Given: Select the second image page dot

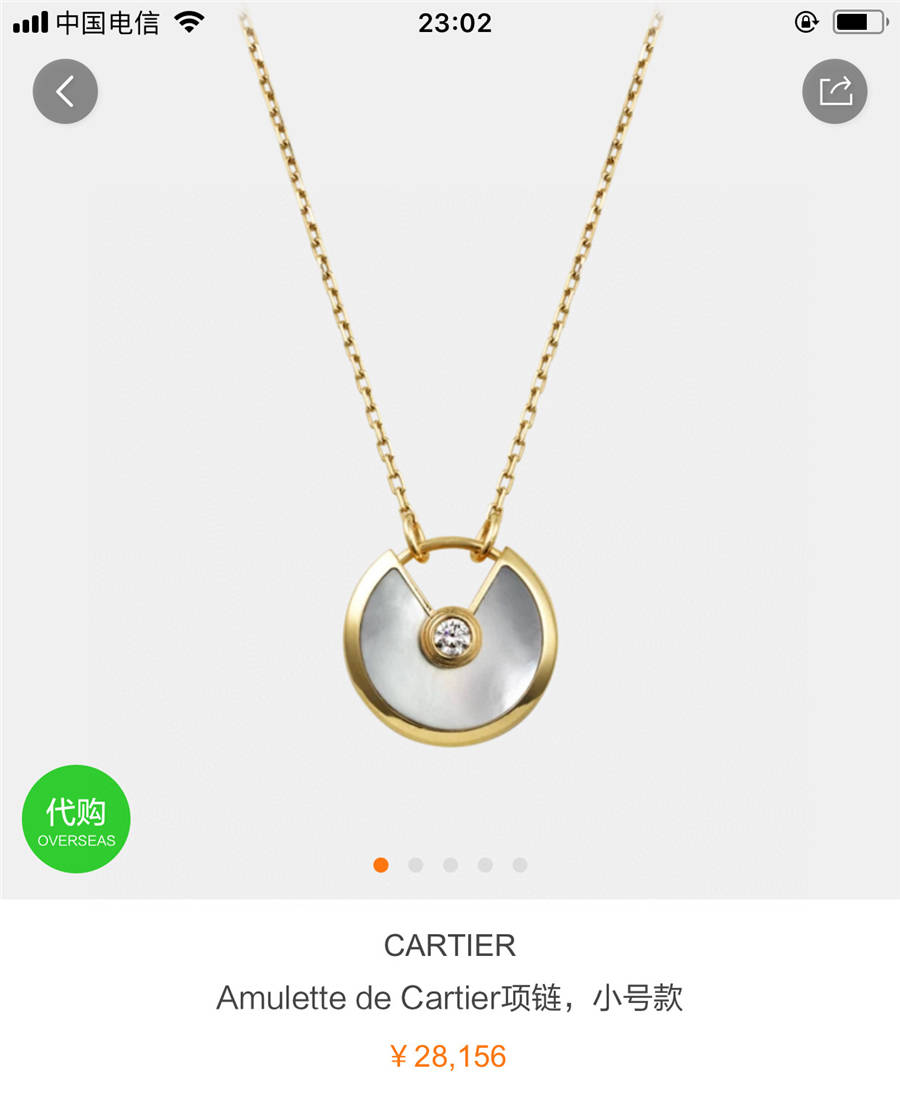Looking at the screenshot, I should click(416, 865).
